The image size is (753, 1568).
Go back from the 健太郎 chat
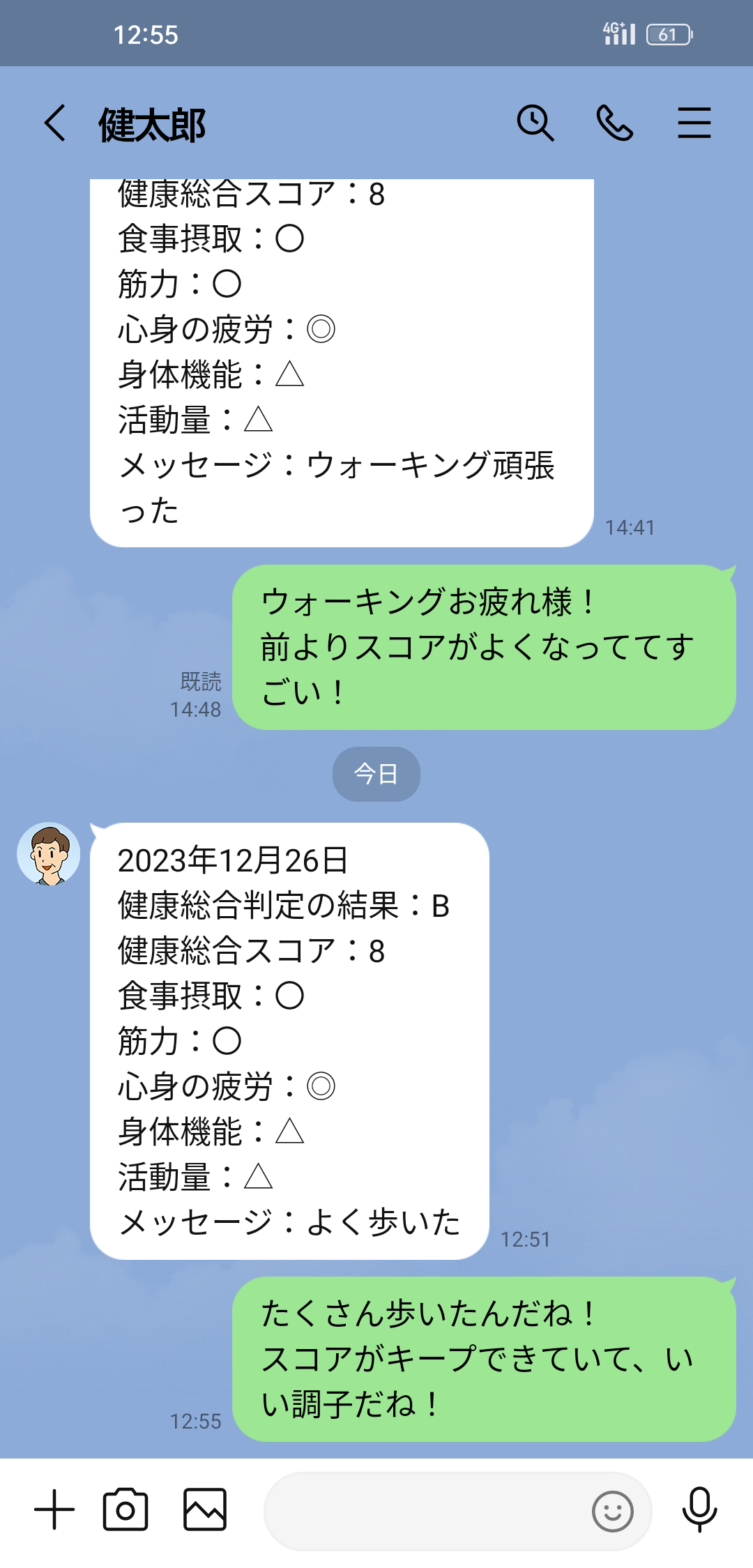(x=54, y=124)
